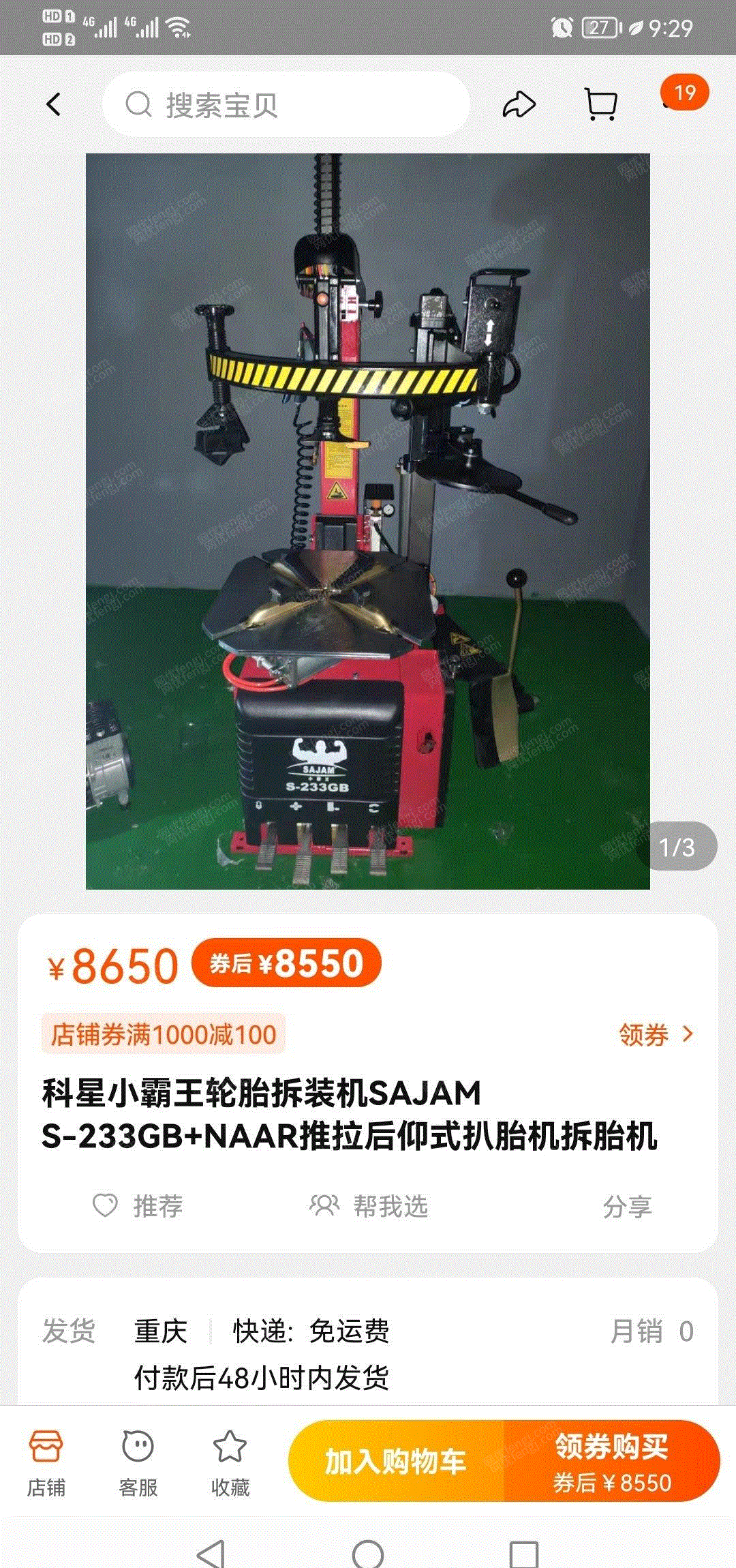View the tire changer product photo
The height and width of the screenshot is (1568, 736).
coord(368,522)
